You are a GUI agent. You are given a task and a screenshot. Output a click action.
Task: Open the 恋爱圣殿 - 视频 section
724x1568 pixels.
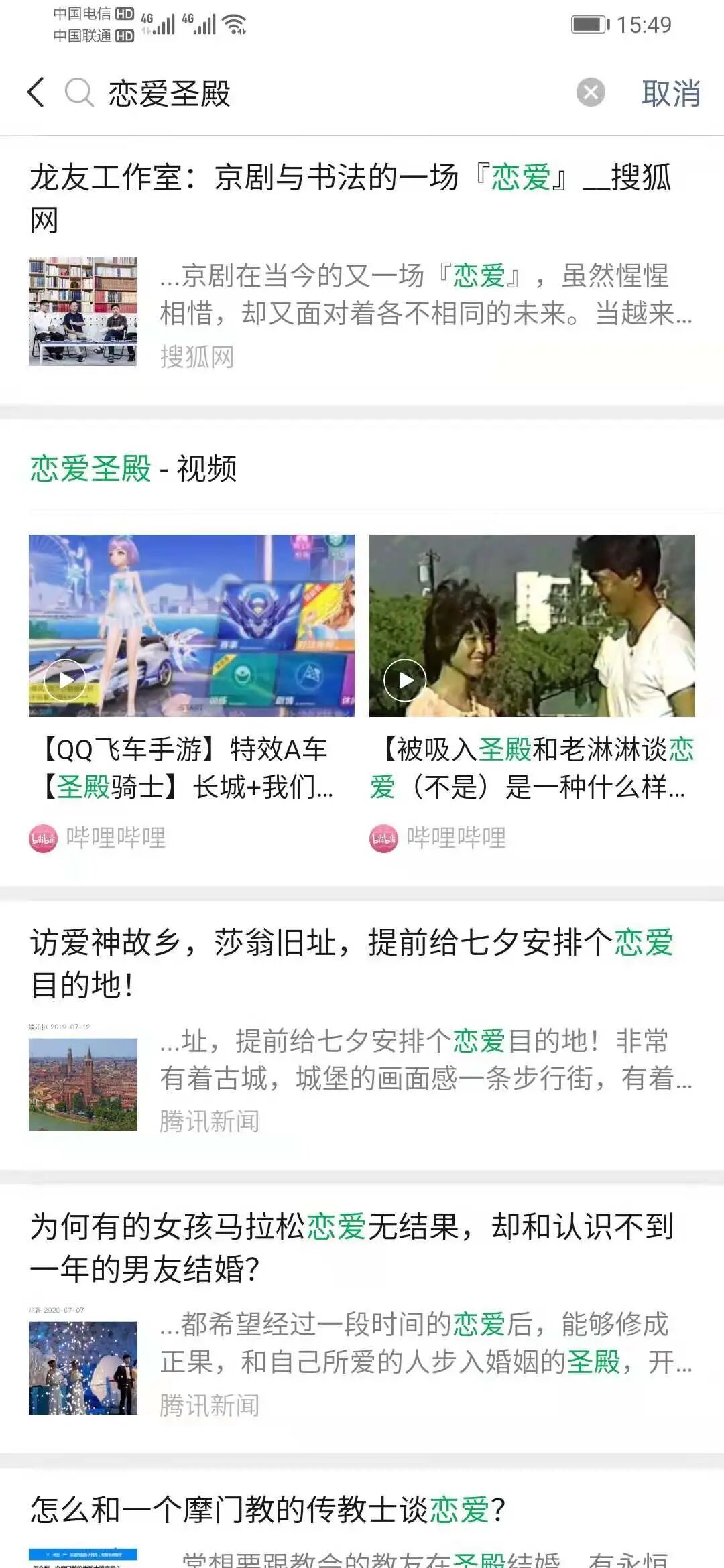tap(133, 468)
